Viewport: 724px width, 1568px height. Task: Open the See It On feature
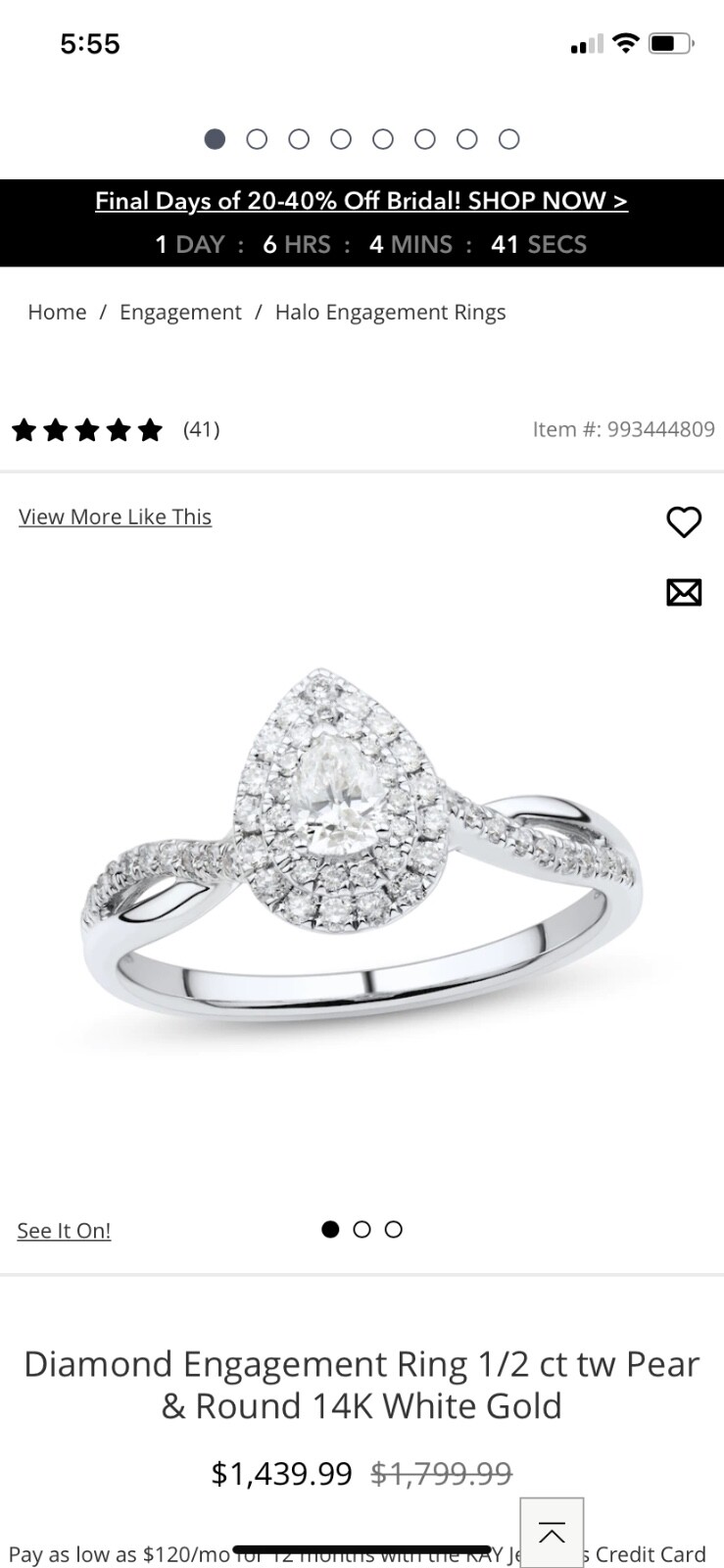click(x=64, y=1230)
